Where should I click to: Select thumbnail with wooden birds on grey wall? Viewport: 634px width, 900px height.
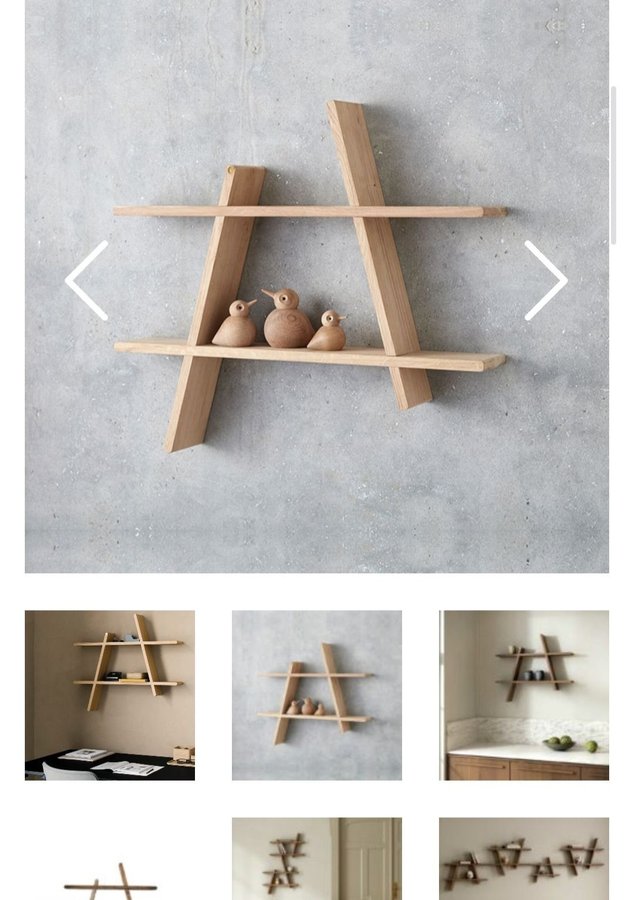pyautogui.click(x=317, y=695)
